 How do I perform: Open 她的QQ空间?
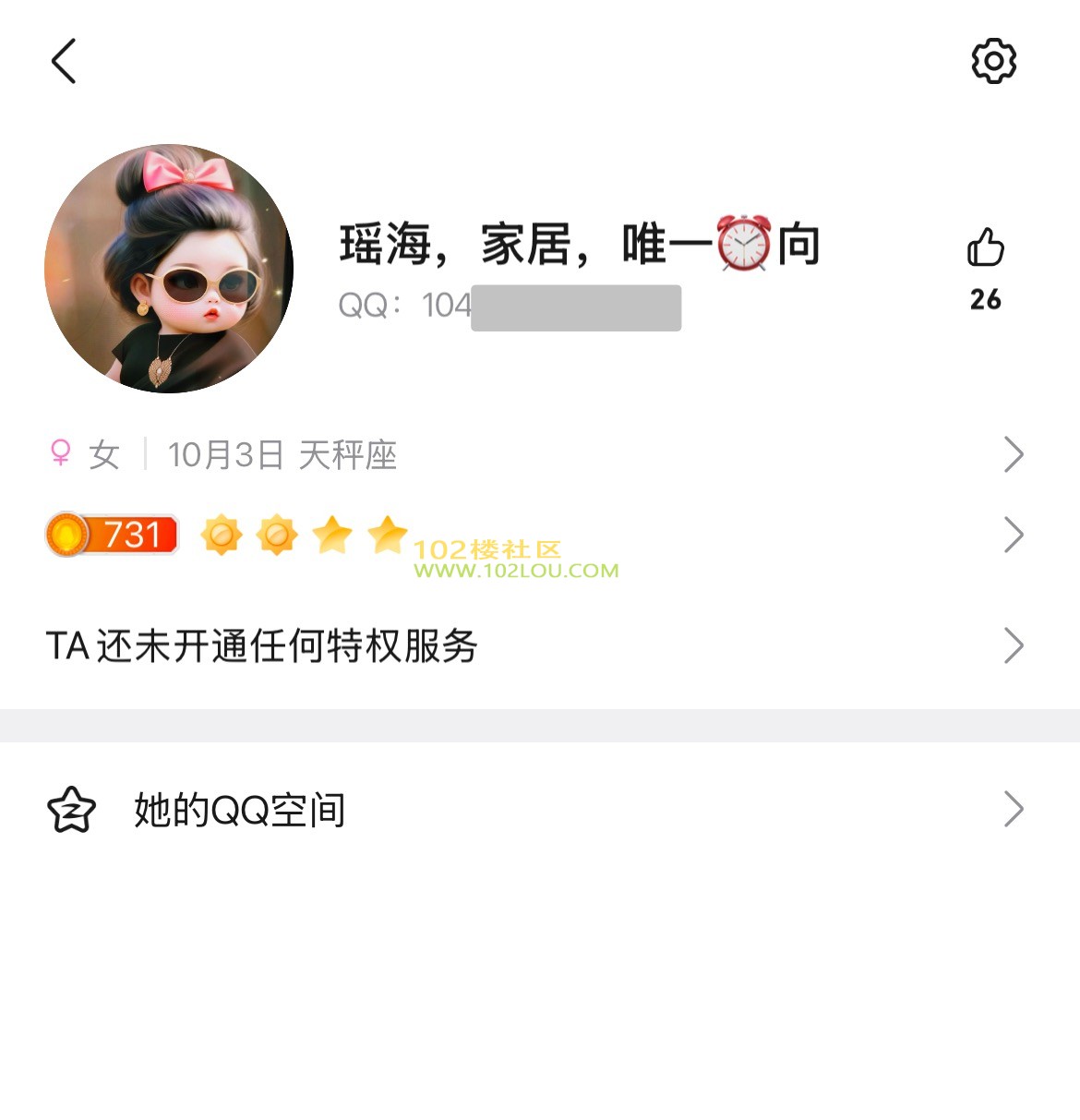pos(535,810)
